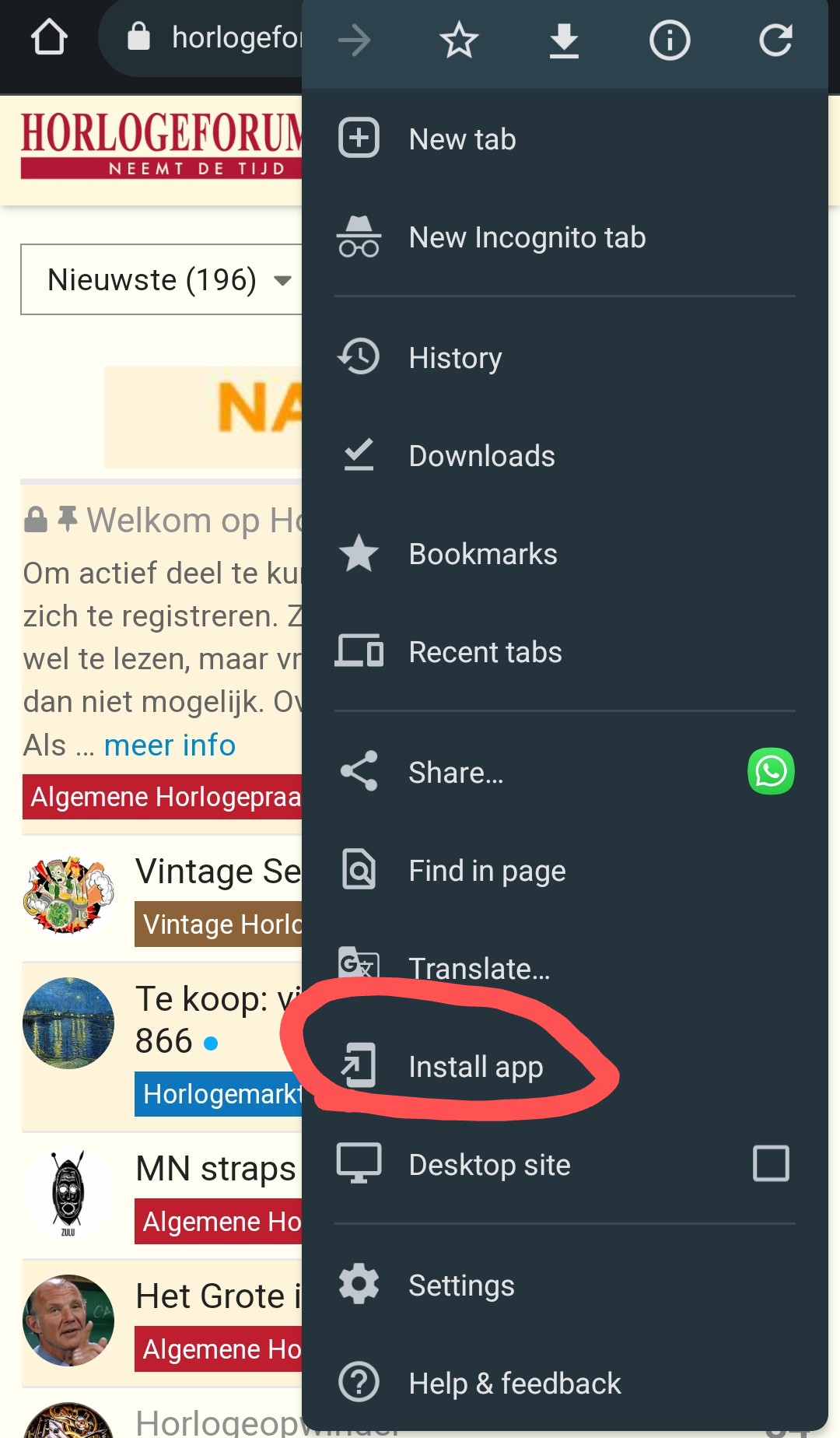This screenshot has height=1438, width=840.
Task: Reload the page
Action: tap(775, 40)
